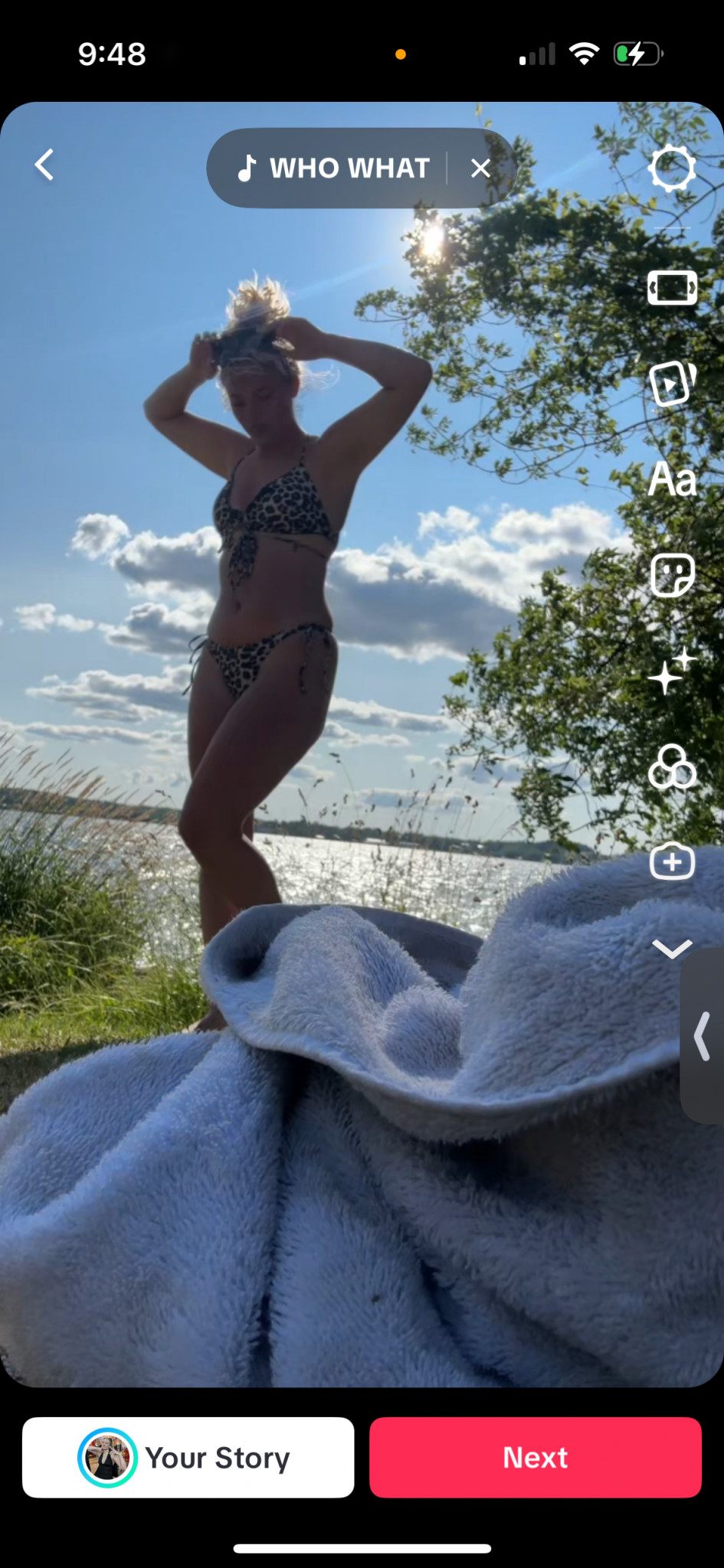Open the side panel handle arrow

pos(703,1036)
